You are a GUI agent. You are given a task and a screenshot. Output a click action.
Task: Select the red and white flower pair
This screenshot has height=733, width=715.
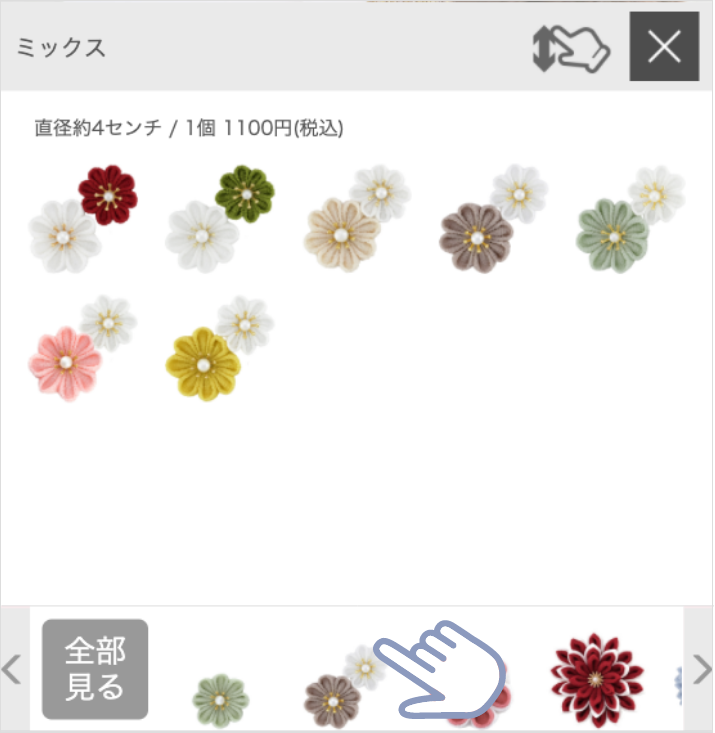click(83, 219)
